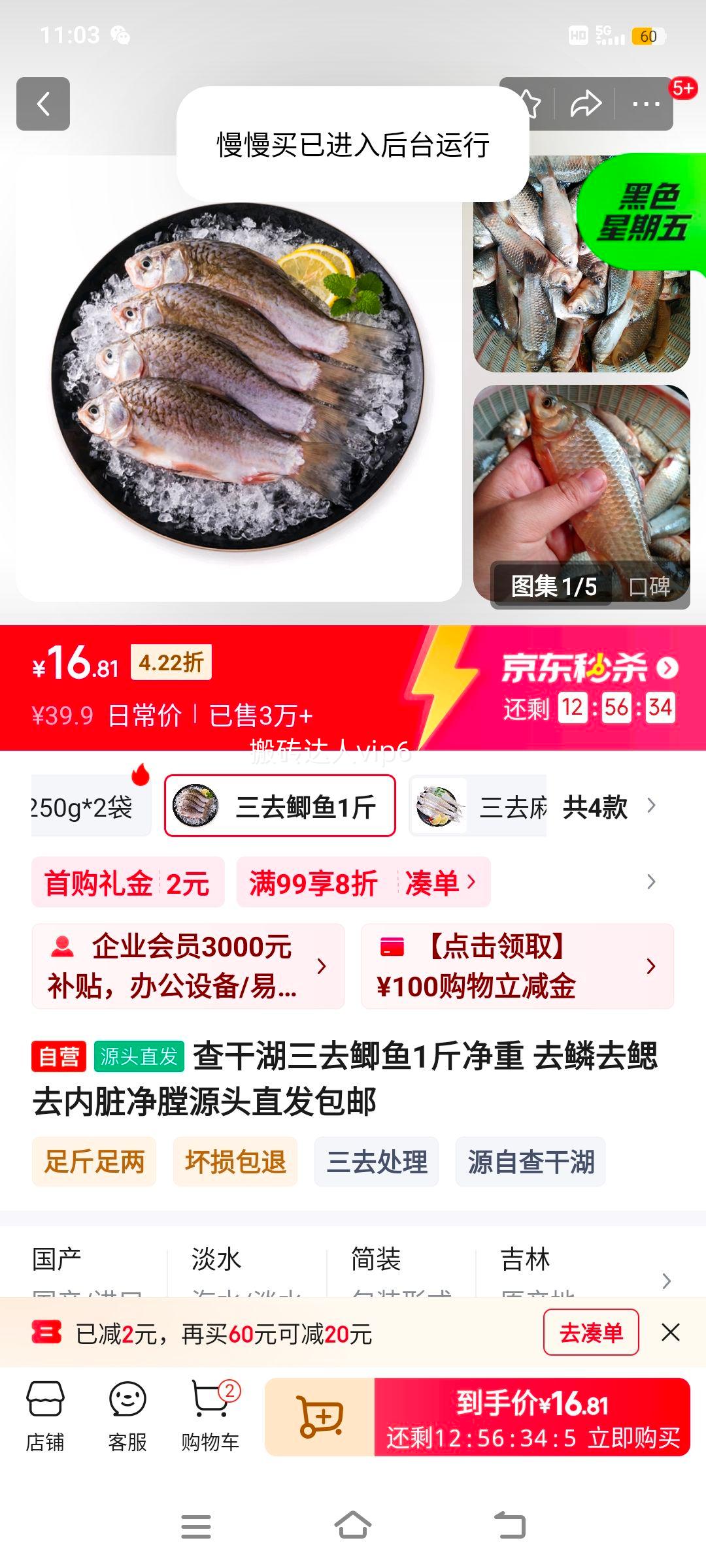
Task: Open the 企业会员3000元补贴 offer
Action: click(x=188, y=966)
